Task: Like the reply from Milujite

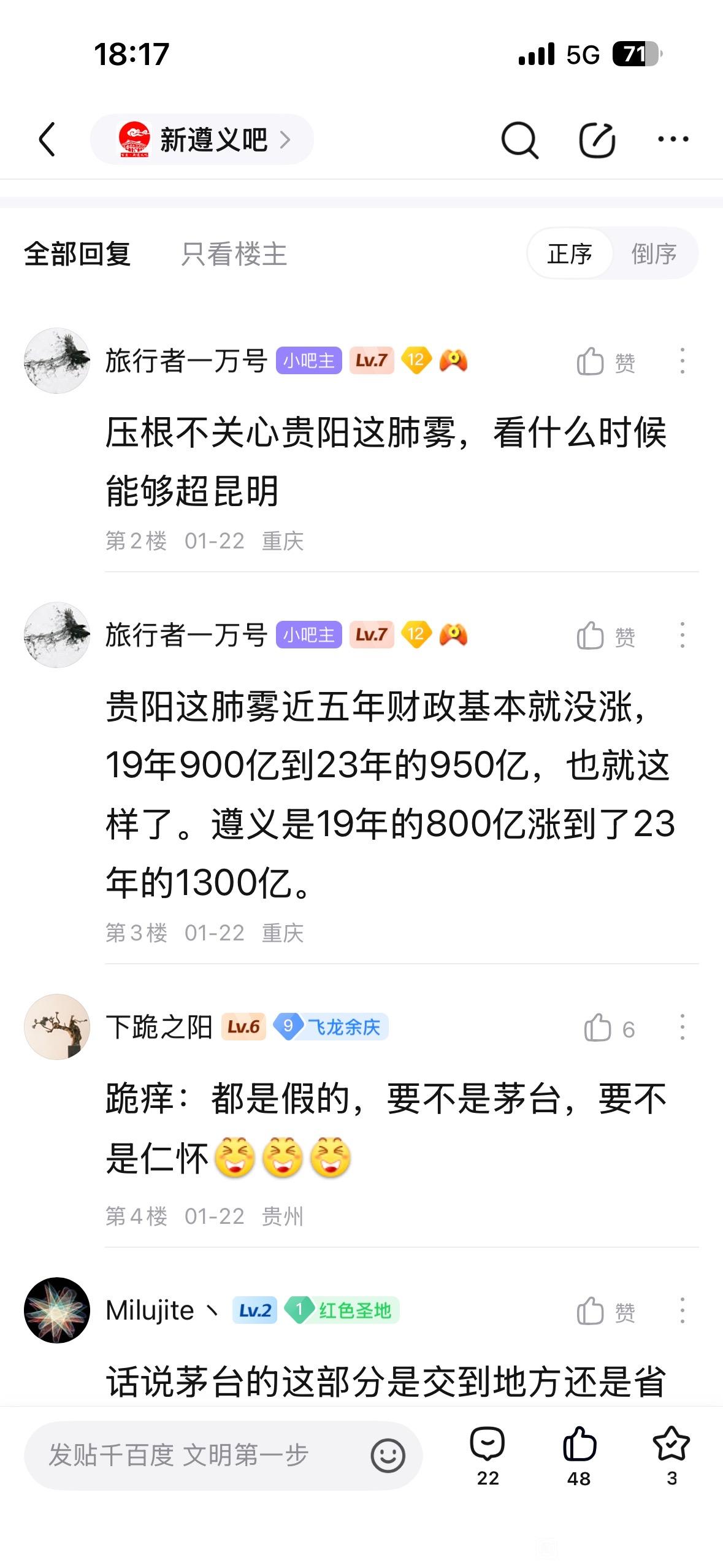Action: (x=604, y=1311)
